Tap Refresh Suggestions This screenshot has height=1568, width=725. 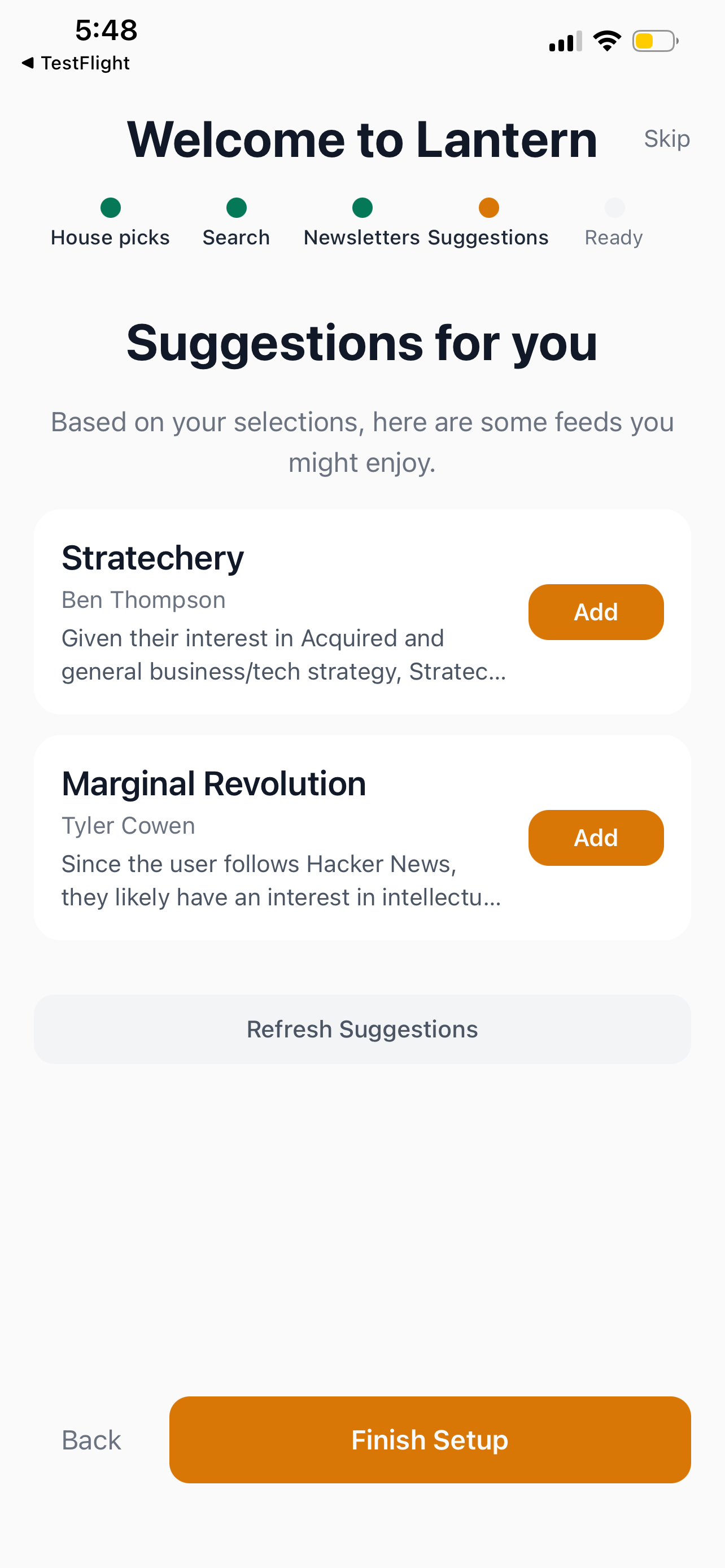[362, 1029]
